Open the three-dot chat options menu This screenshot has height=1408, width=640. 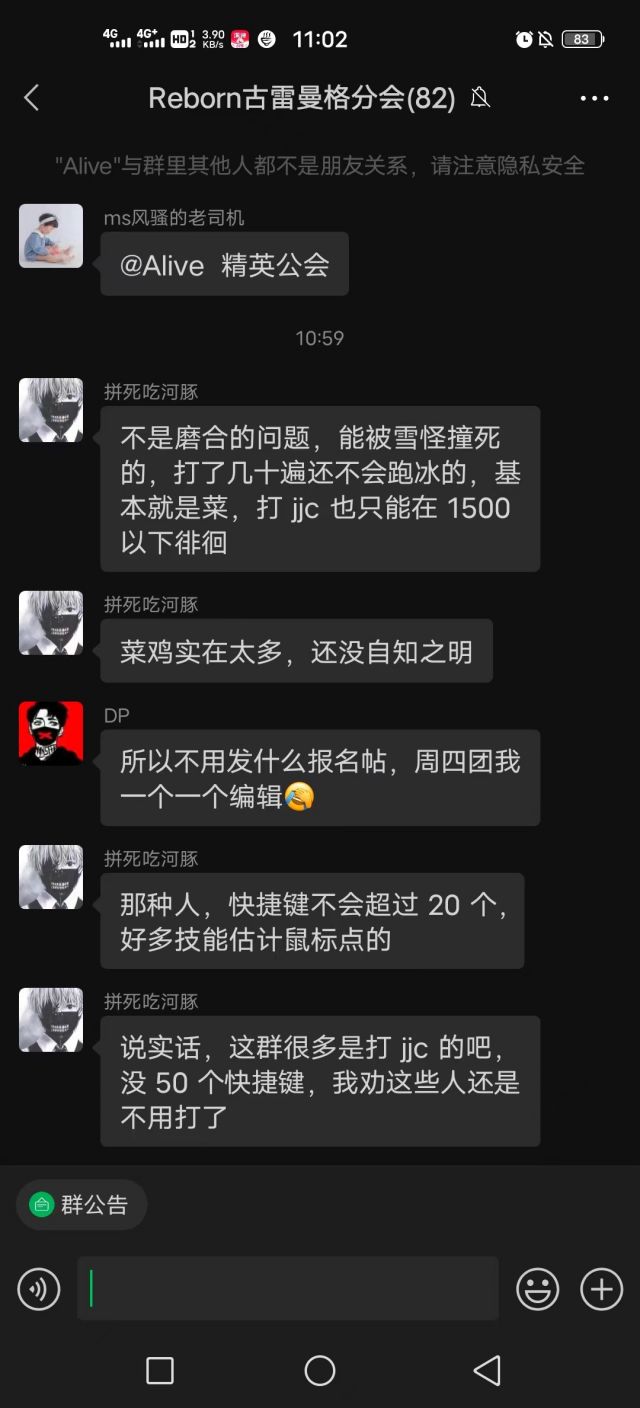coord(594,98)
